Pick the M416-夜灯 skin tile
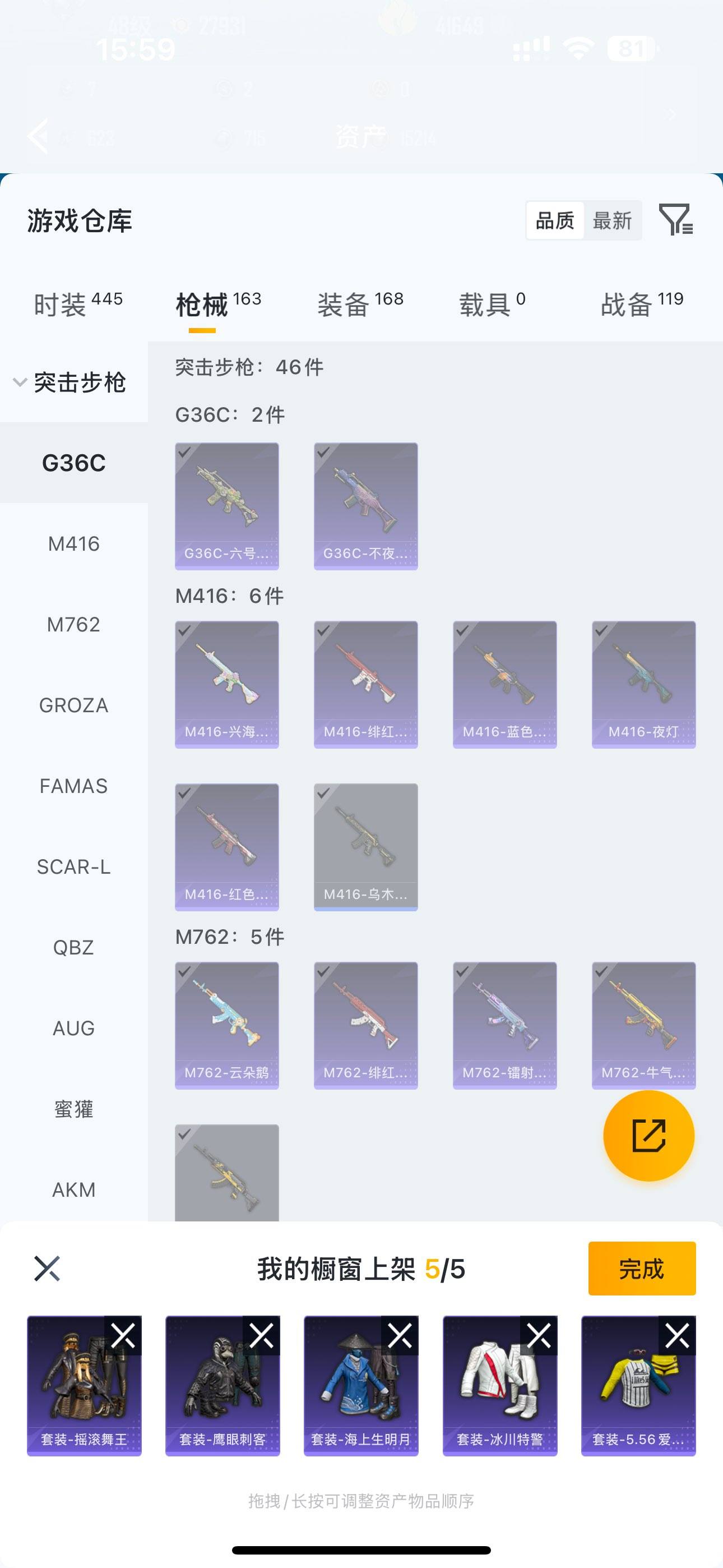The image size is (723, 1568). 643,684
